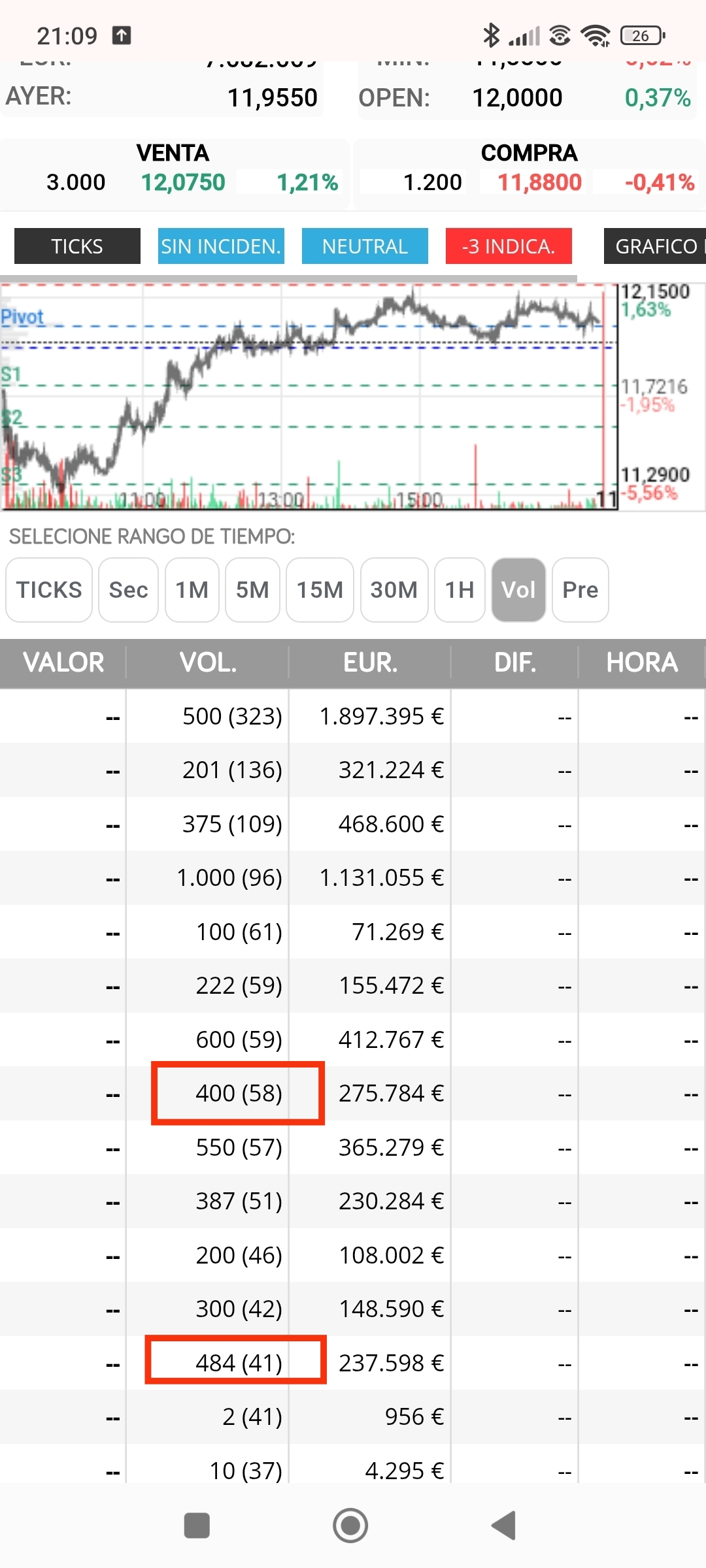Select the 1H time range
706x1568 pixels.
[x=460, y=590]
